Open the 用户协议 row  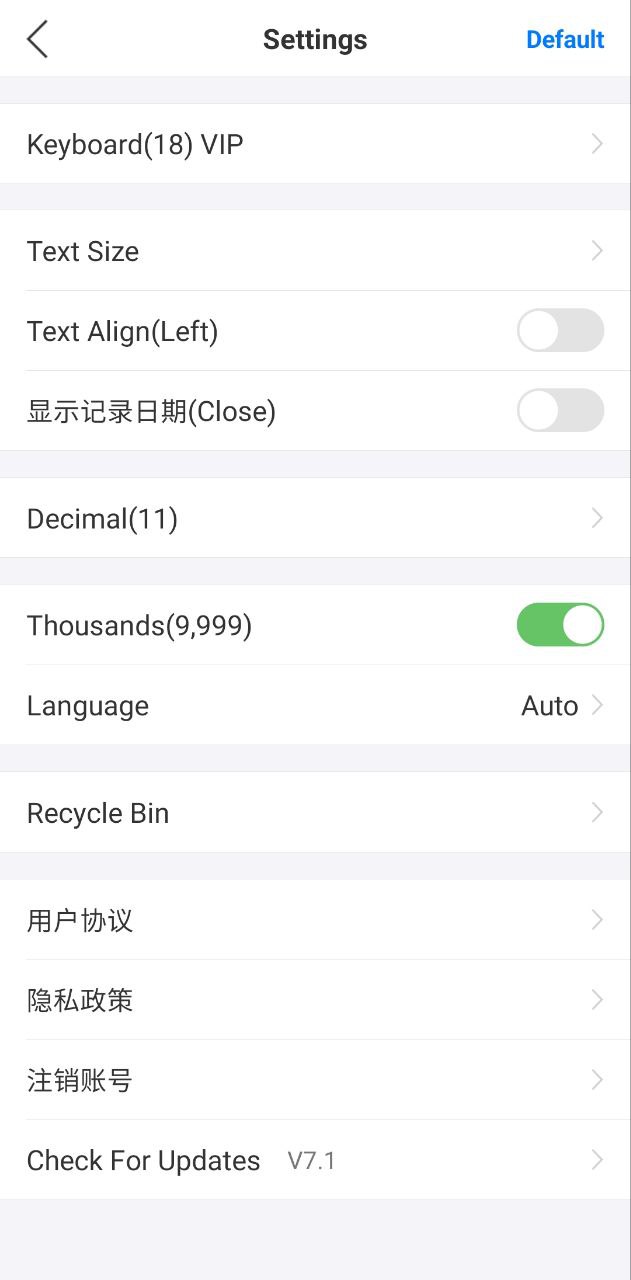(315, 920)
